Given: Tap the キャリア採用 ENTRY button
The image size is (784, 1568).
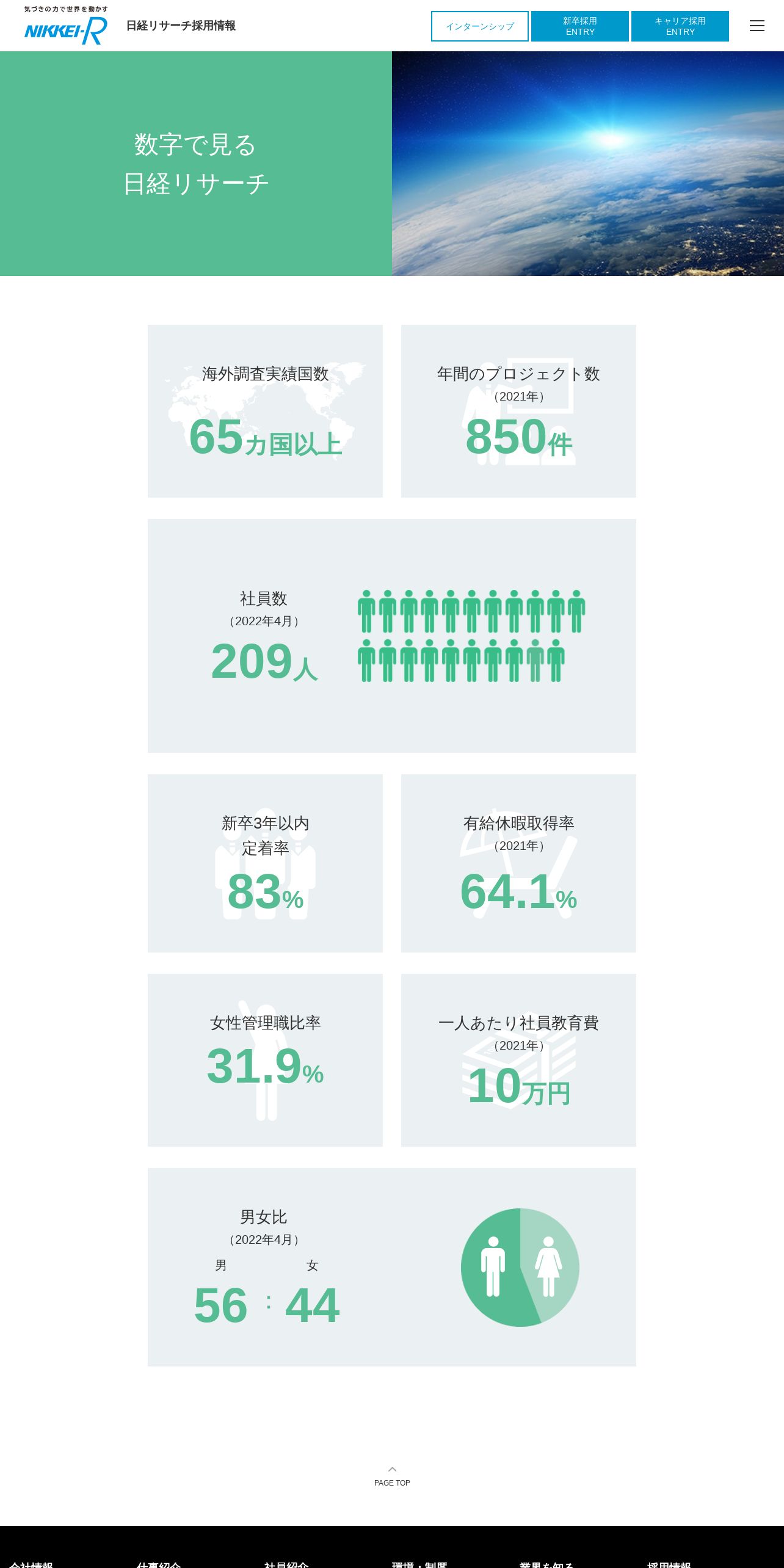Looking at the screenshot, I should tap(680, 26).
